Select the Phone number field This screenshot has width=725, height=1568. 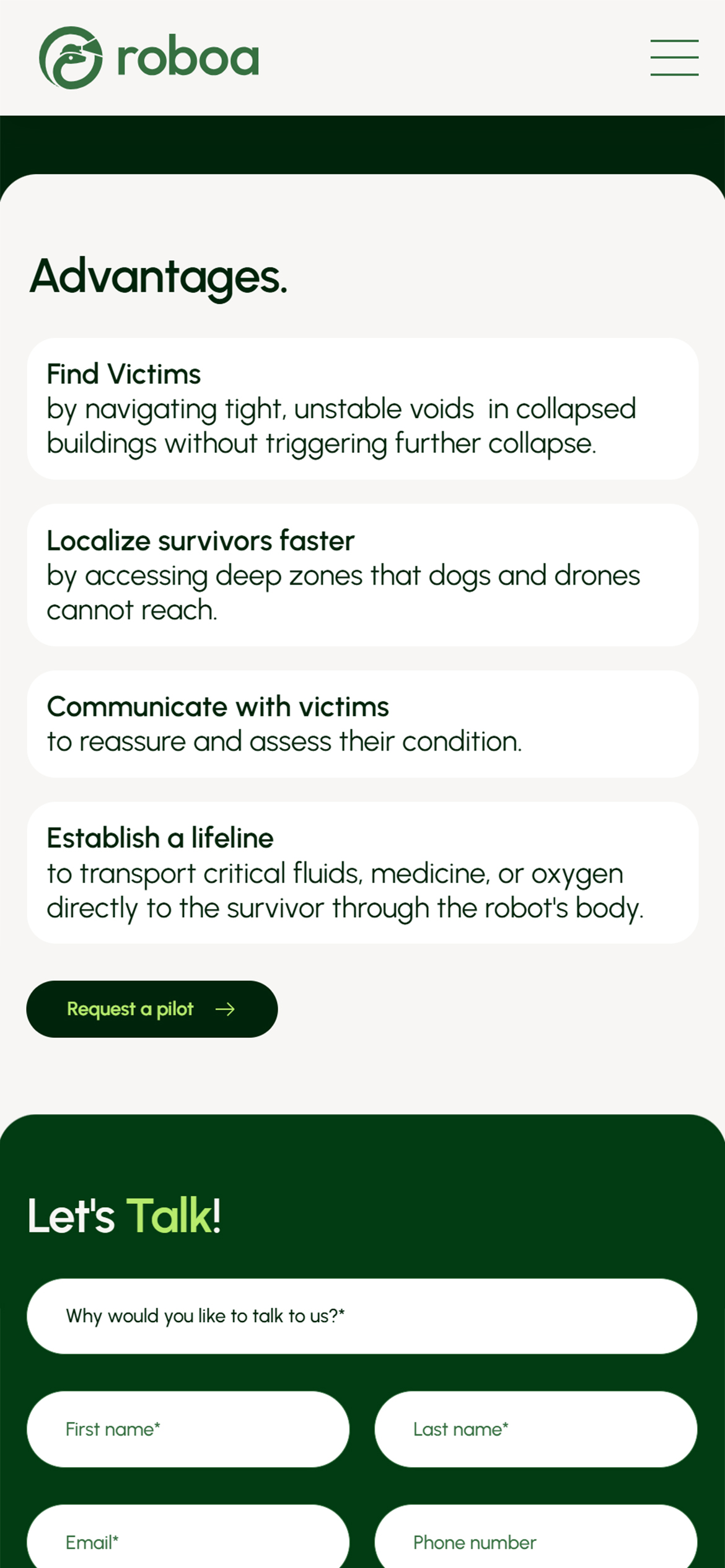(x=536, y=1538)
